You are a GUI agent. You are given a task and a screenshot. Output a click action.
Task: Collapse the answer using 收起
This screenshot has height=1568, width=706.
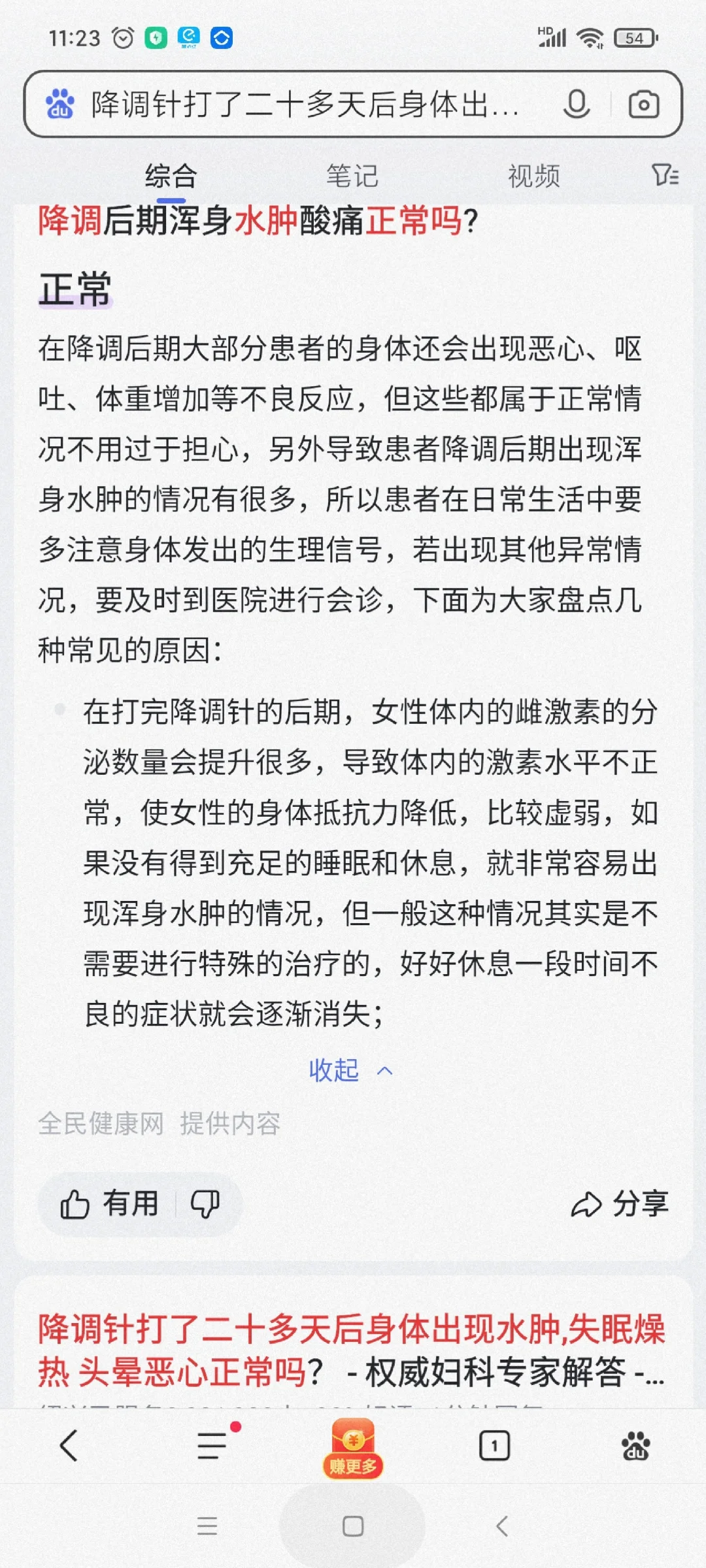click(333, 1070)
